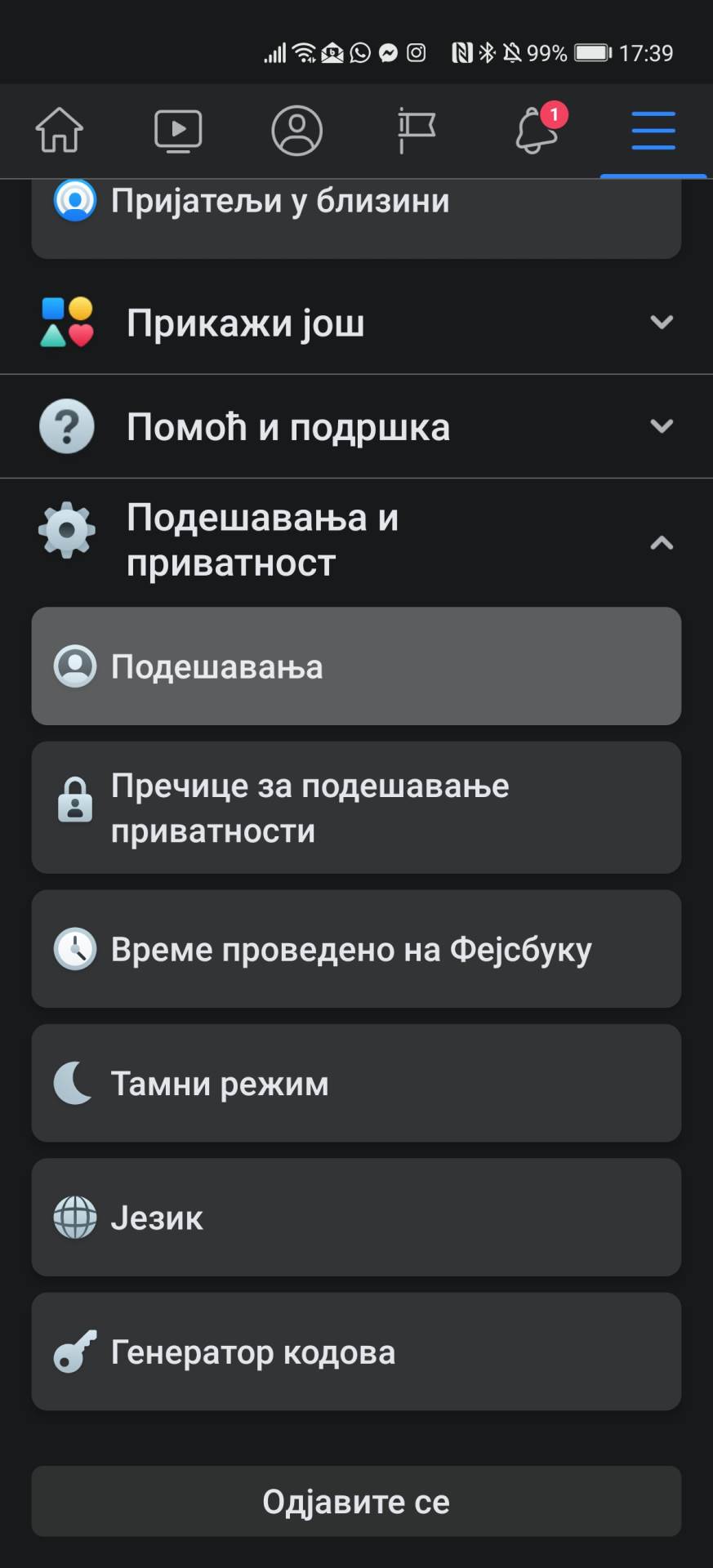Viewport: 713px width, 1568px height.
Task: Expand Помоћ и подршка section
Action: (356, 426)
